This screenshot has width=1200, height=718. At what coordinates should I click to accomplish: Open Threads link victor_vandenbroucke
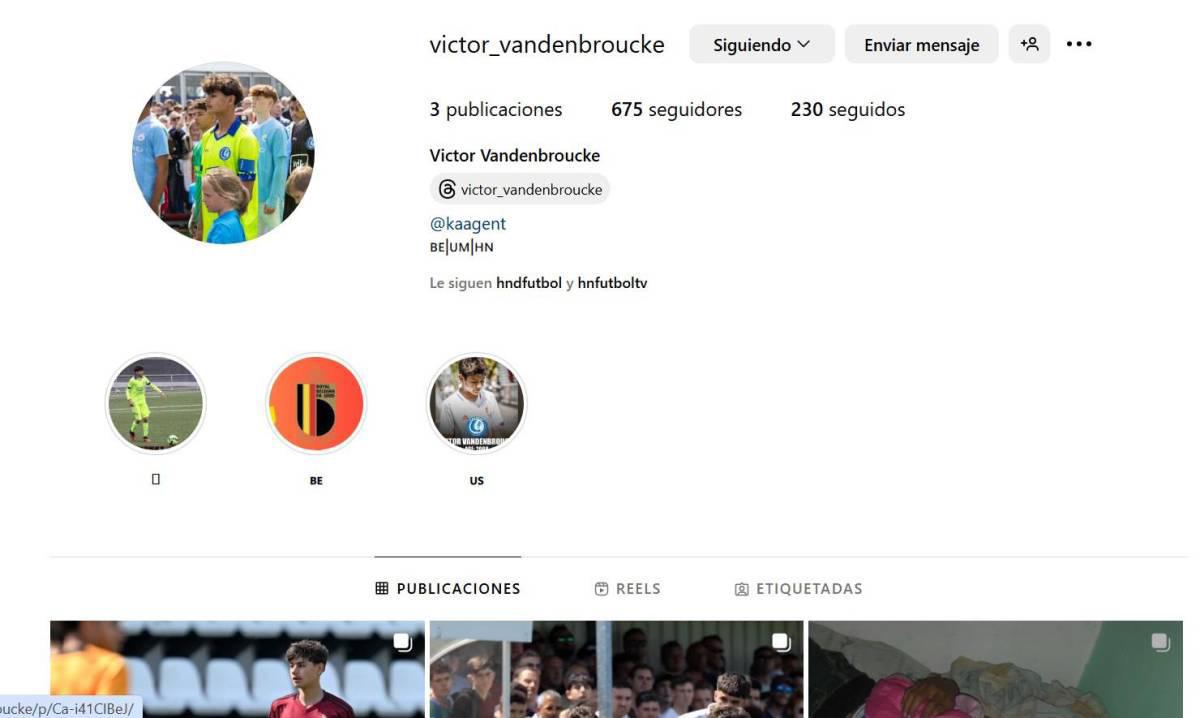pyautogui.click(x=520, y=189)
